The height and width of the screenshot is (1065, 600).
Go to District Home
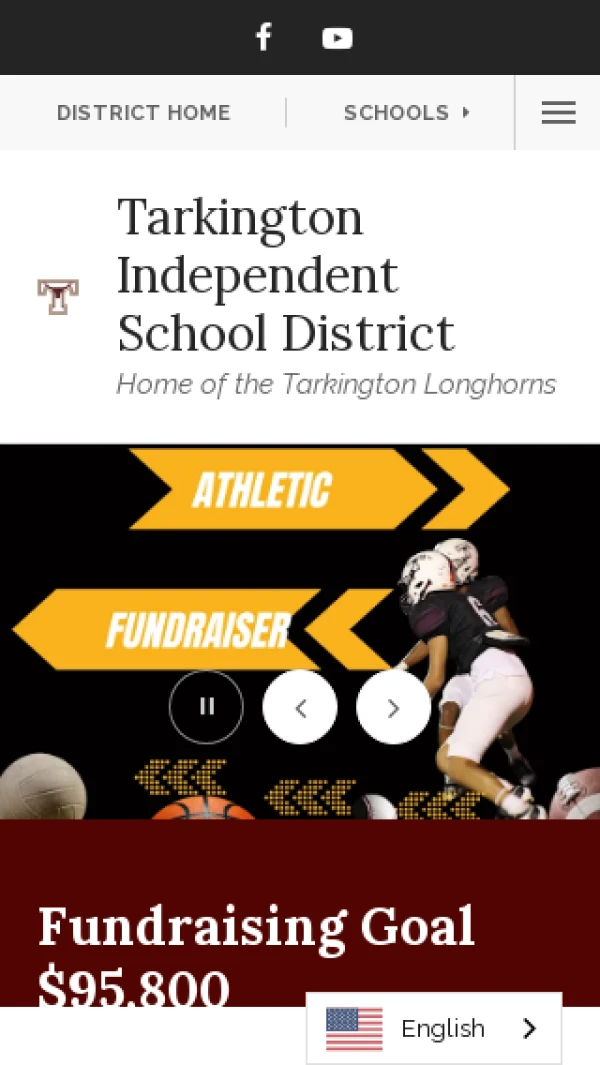click(143, 113)
